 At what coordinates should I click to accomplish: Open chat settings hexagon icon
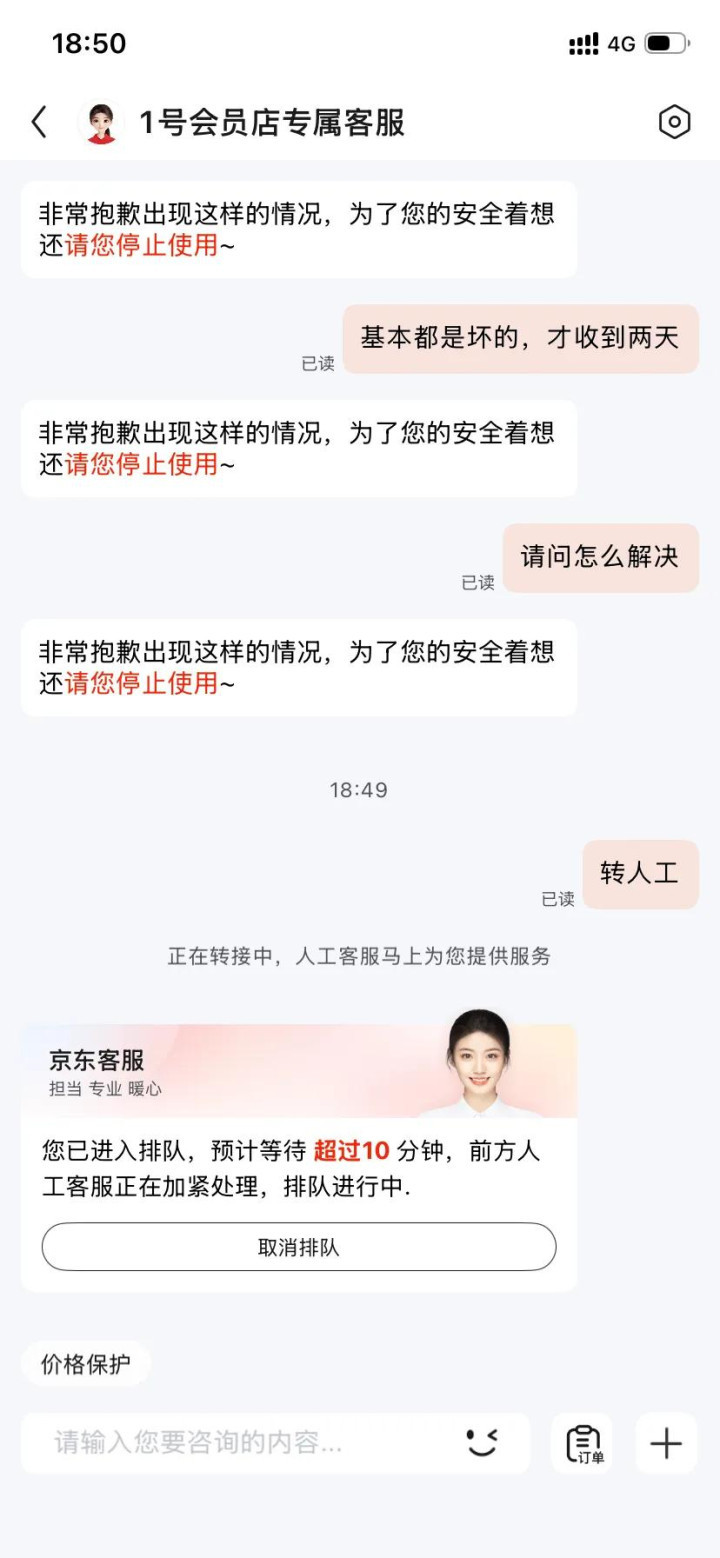tap(675, 122)
